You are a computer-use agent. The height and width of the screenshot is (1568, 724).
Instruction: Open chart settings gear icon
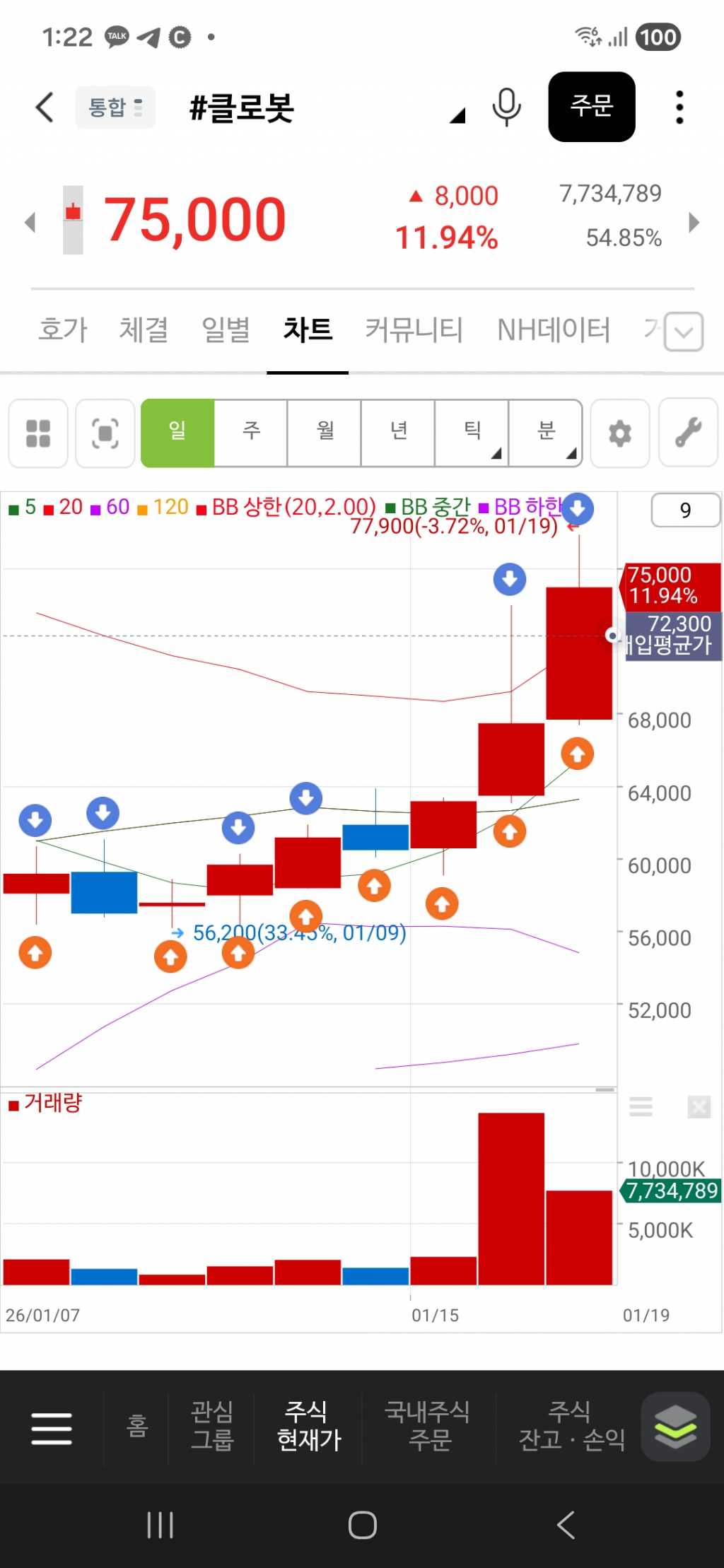coord(620,433)
